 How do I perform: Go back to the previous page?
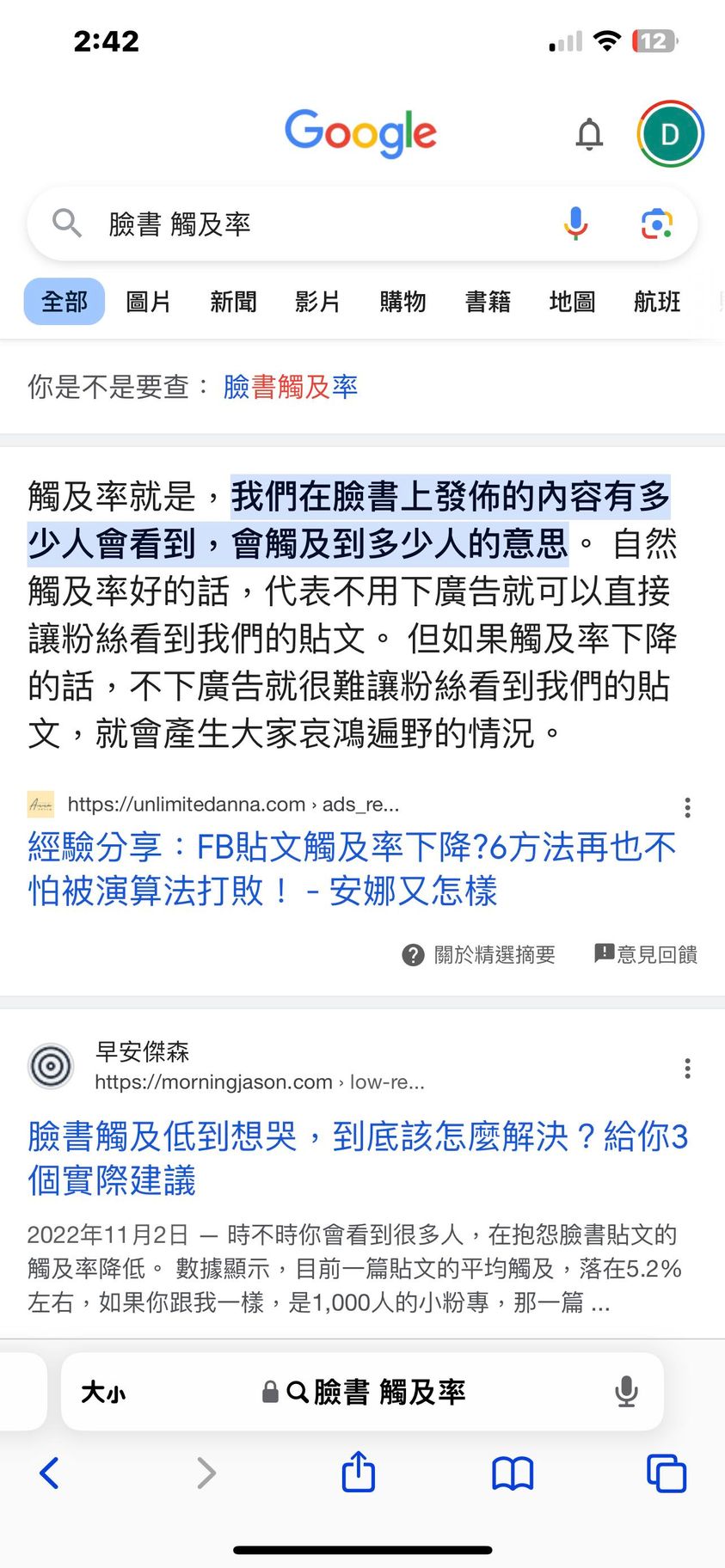click(x=50, y=1472)
